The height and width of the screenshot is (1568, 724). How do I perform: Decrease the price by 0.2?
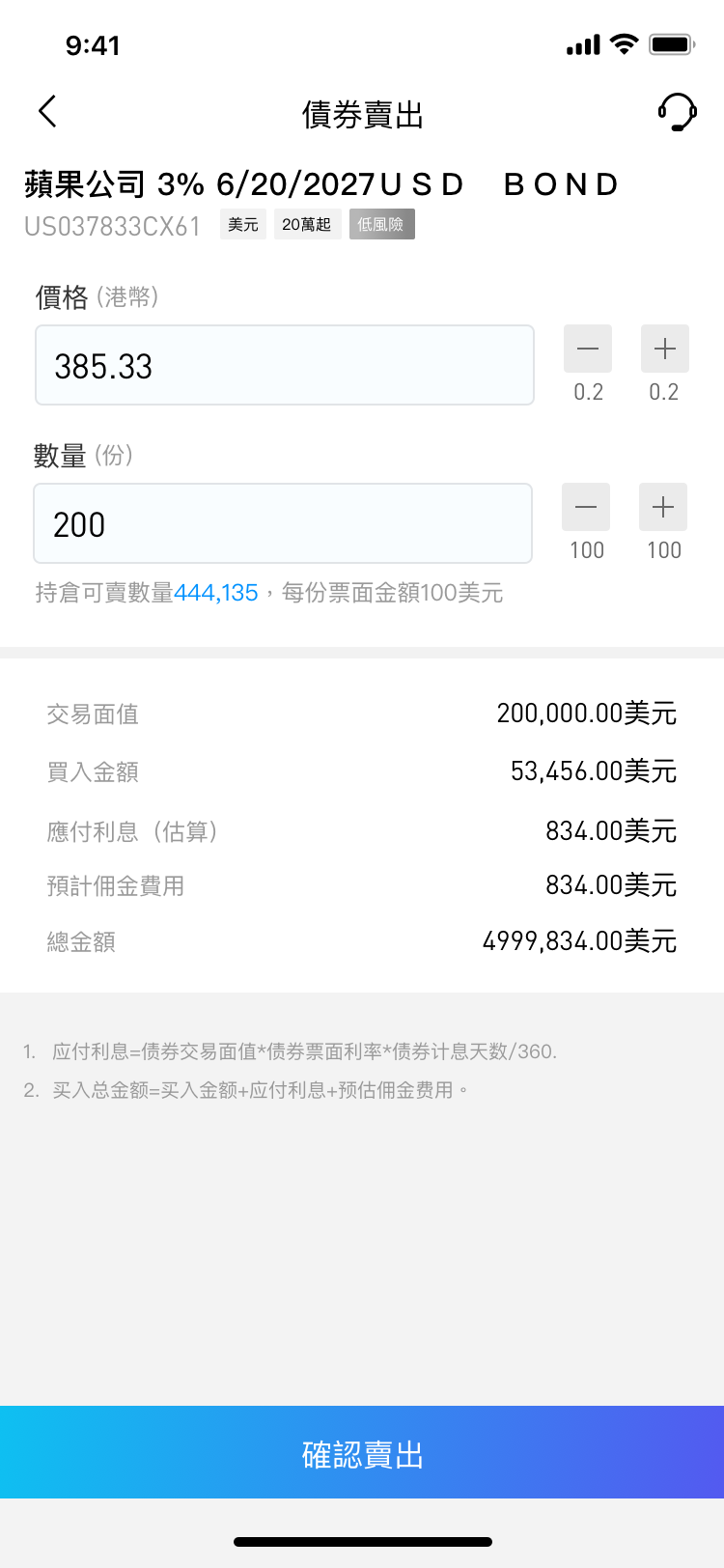[x=588, y=349]
